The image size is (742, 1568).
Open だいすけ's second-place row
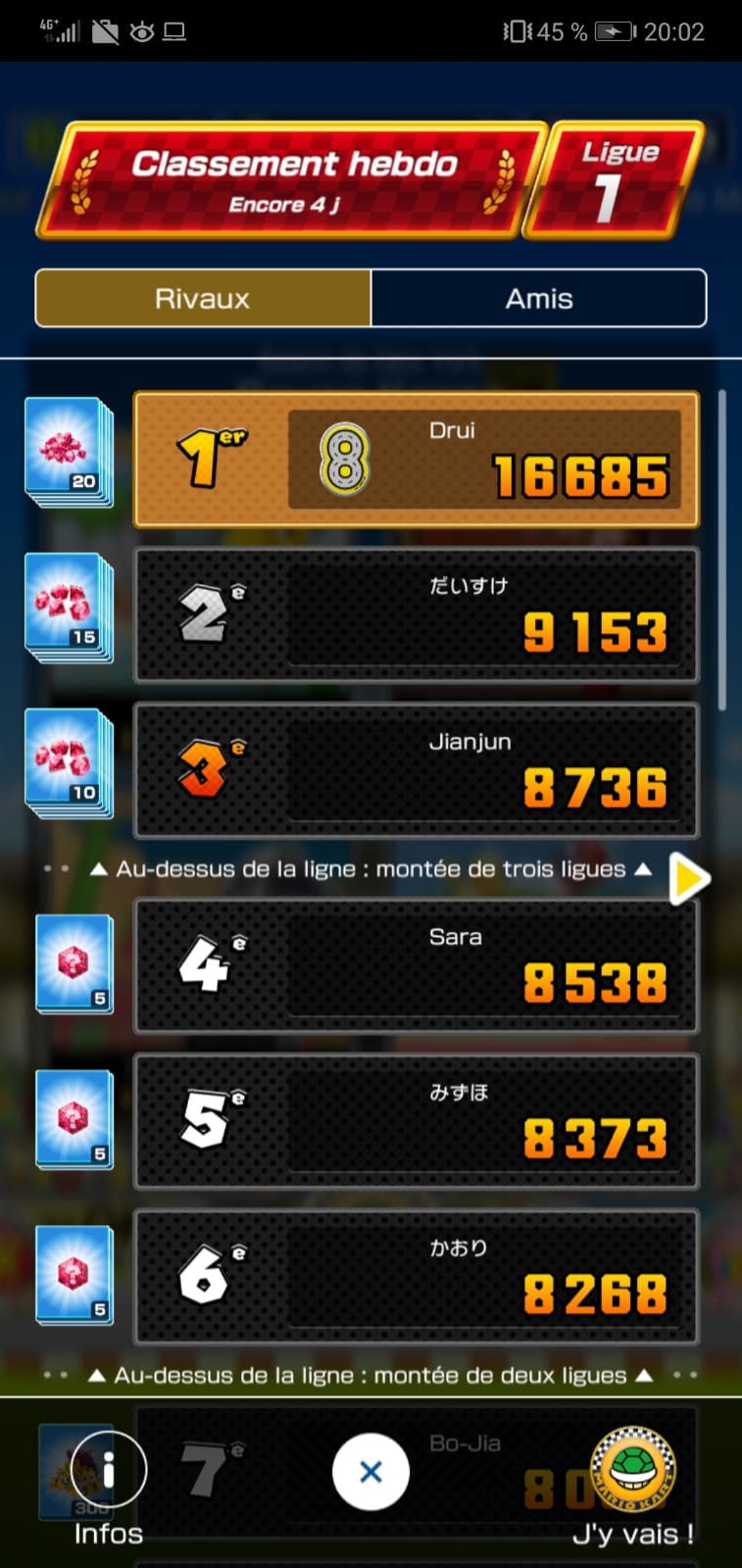point(417,614)
